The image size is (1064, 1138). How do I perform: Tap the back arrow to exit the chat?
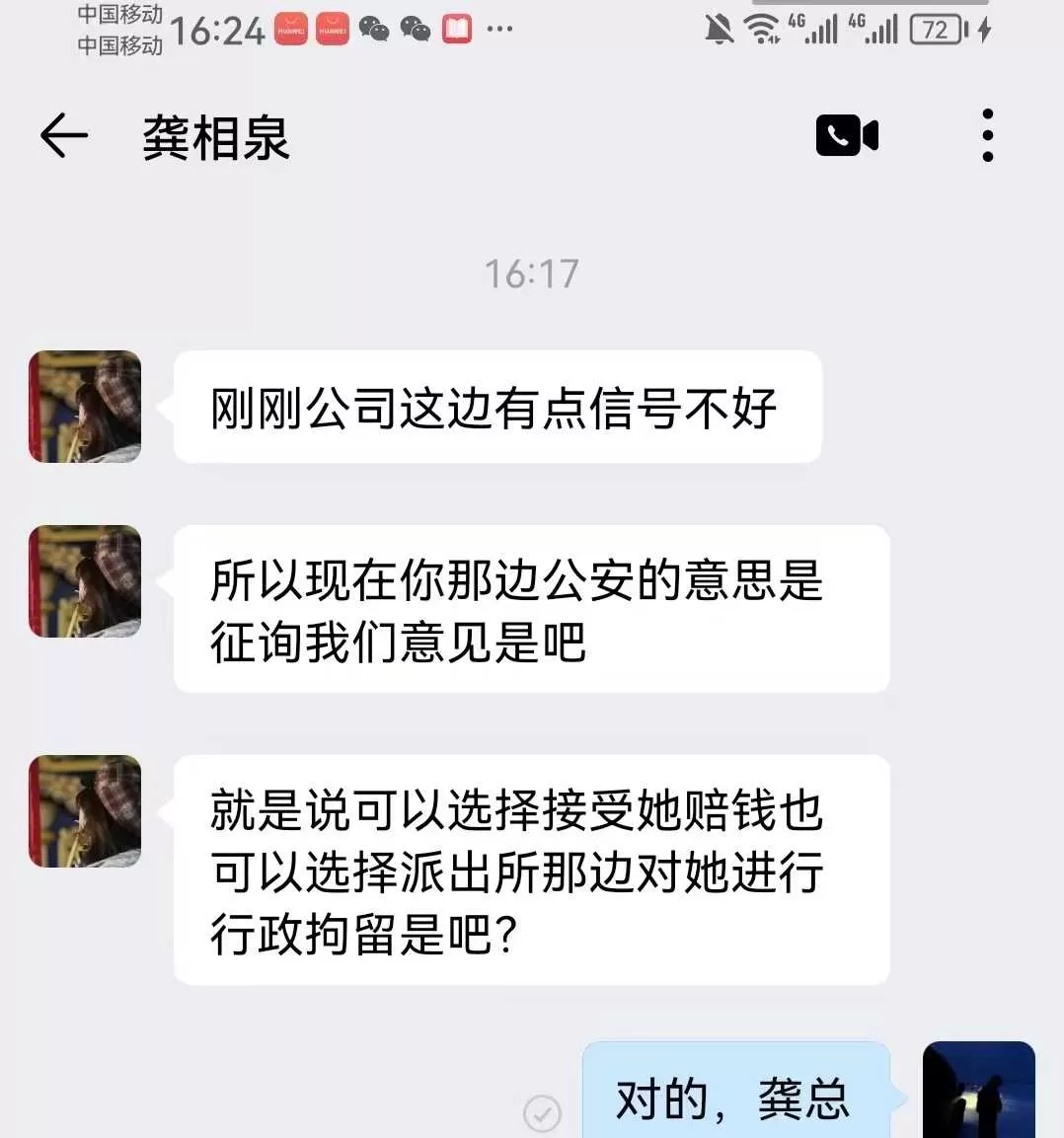63,135
